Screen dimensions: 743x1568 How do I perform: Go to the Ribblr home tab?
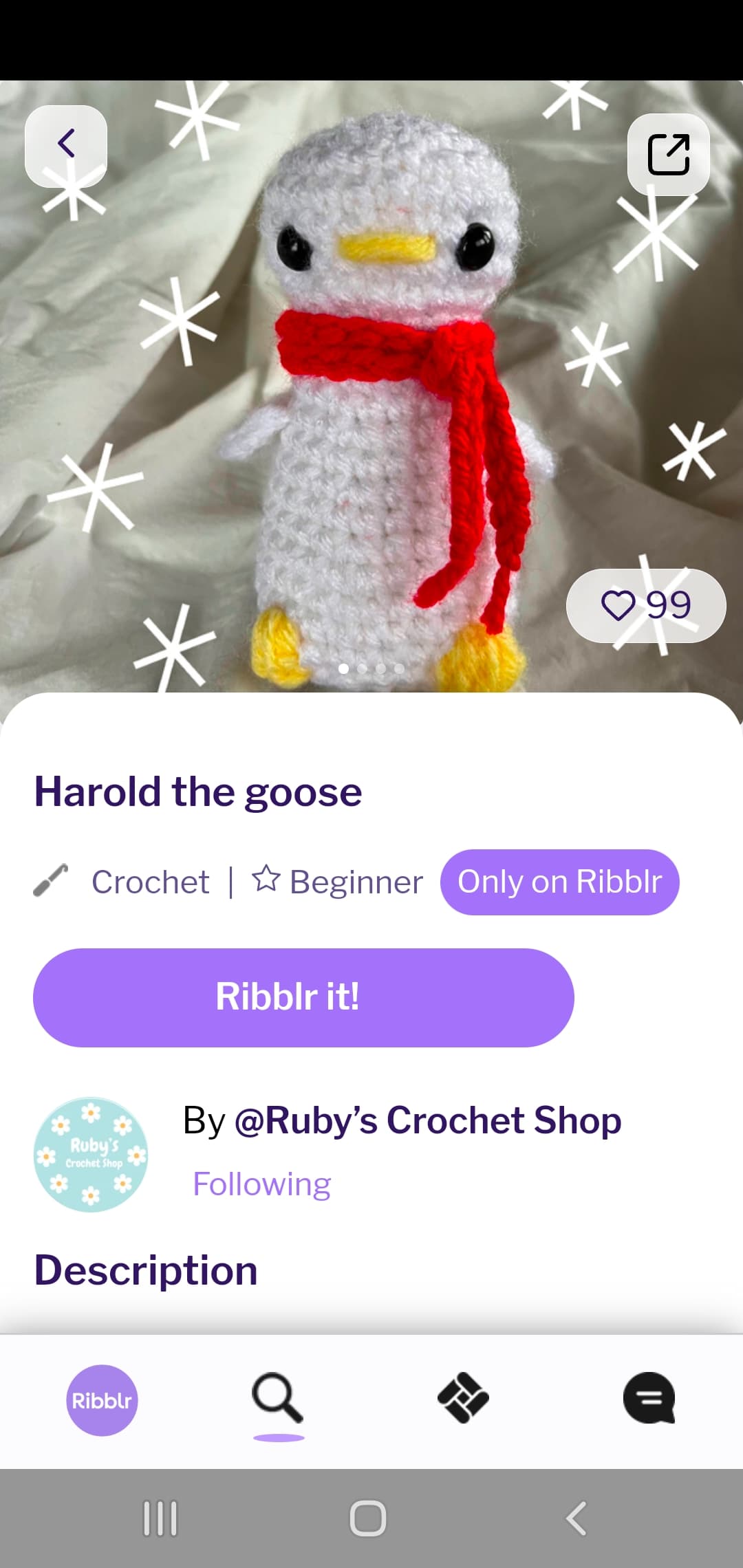102,1400
